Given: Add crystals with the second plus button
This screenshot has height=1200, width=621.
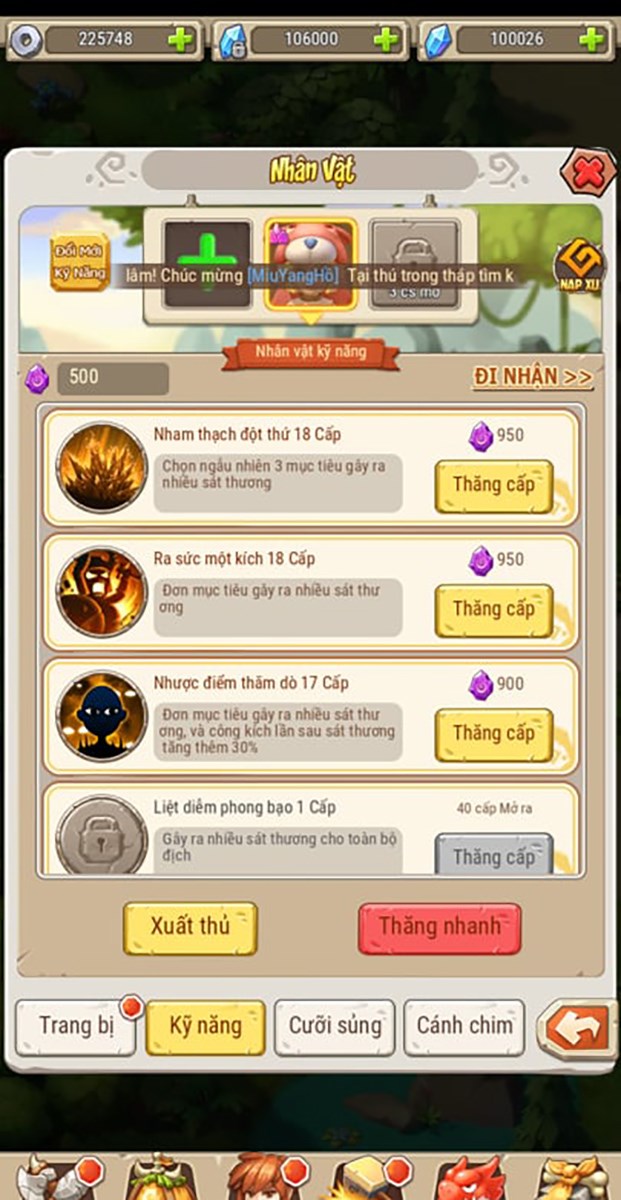Looking at the screenshot, I should coord(386,40).
